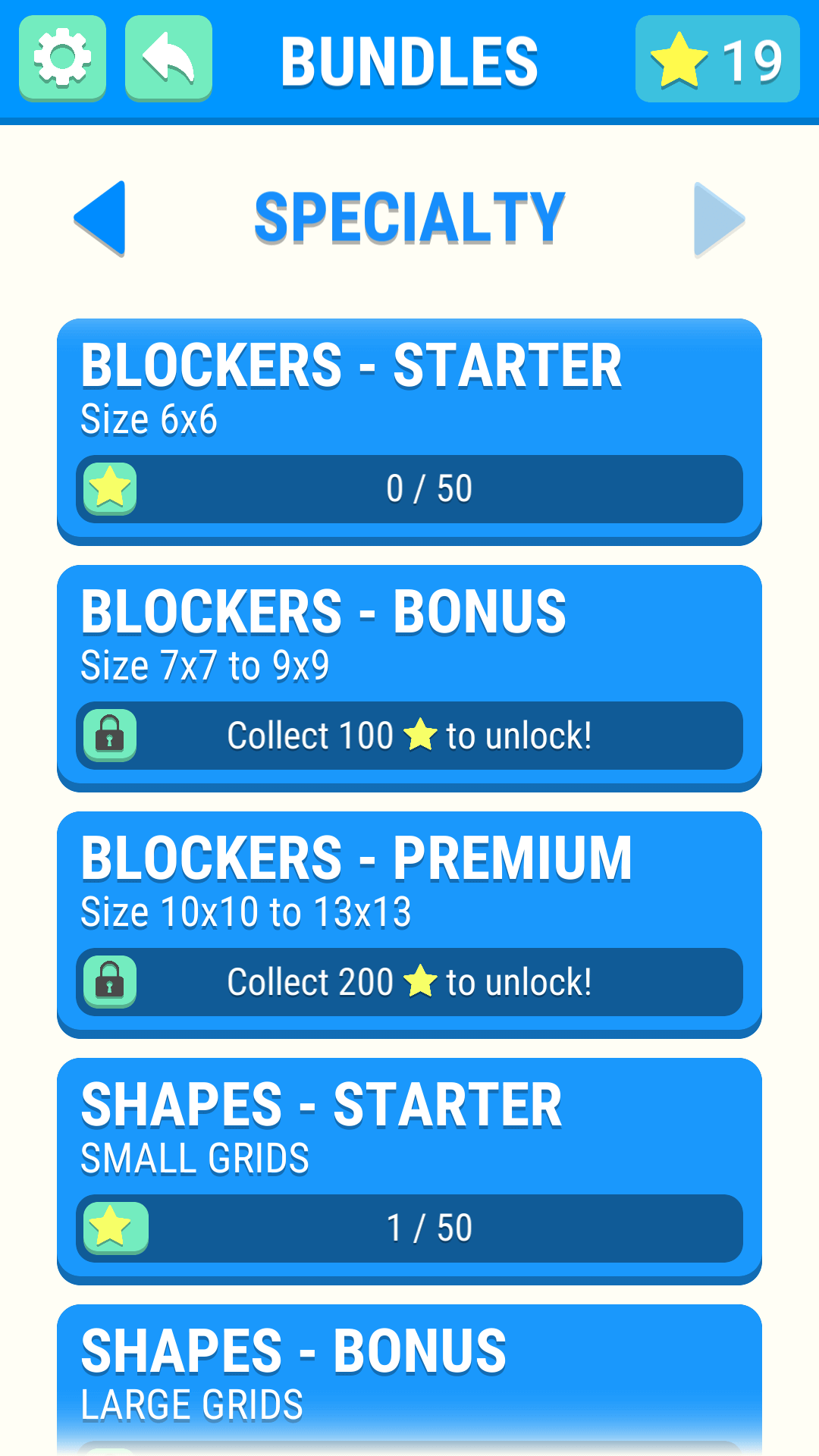Select the locked Blockers - Premium bundle
Image resolution: width=819 pixels, height=1456 pixels.
pyautogui.click(x=409, y=924)
